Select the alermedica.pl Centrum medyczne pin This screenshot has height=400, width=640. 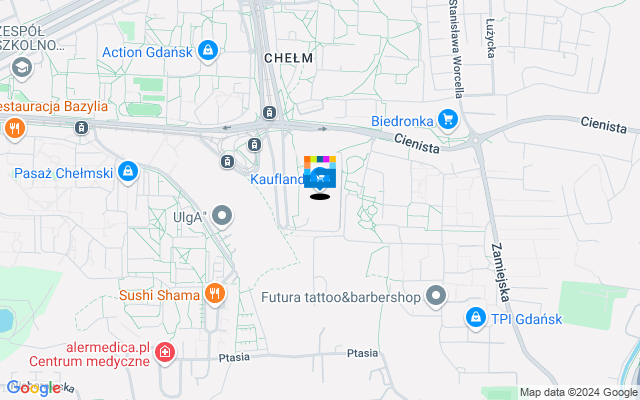coord(166,353)
